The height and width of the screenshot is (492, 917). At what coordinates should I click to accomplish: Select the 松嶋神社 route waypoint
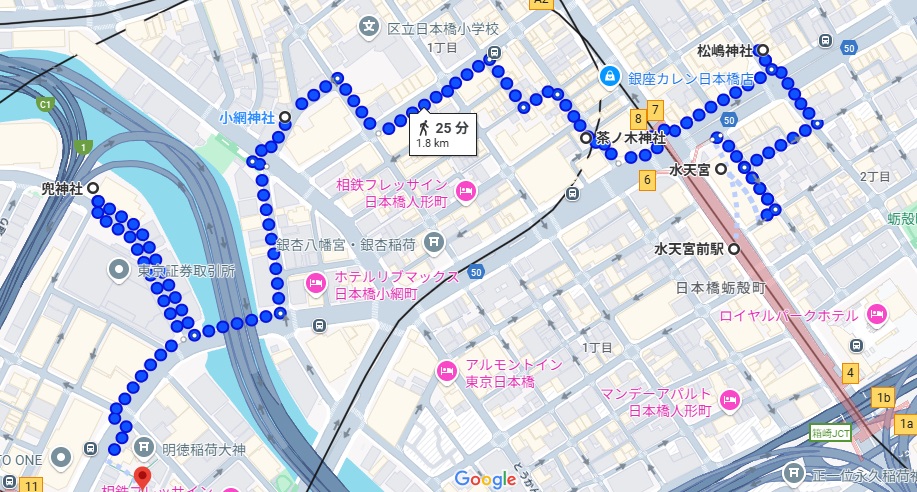763,49
